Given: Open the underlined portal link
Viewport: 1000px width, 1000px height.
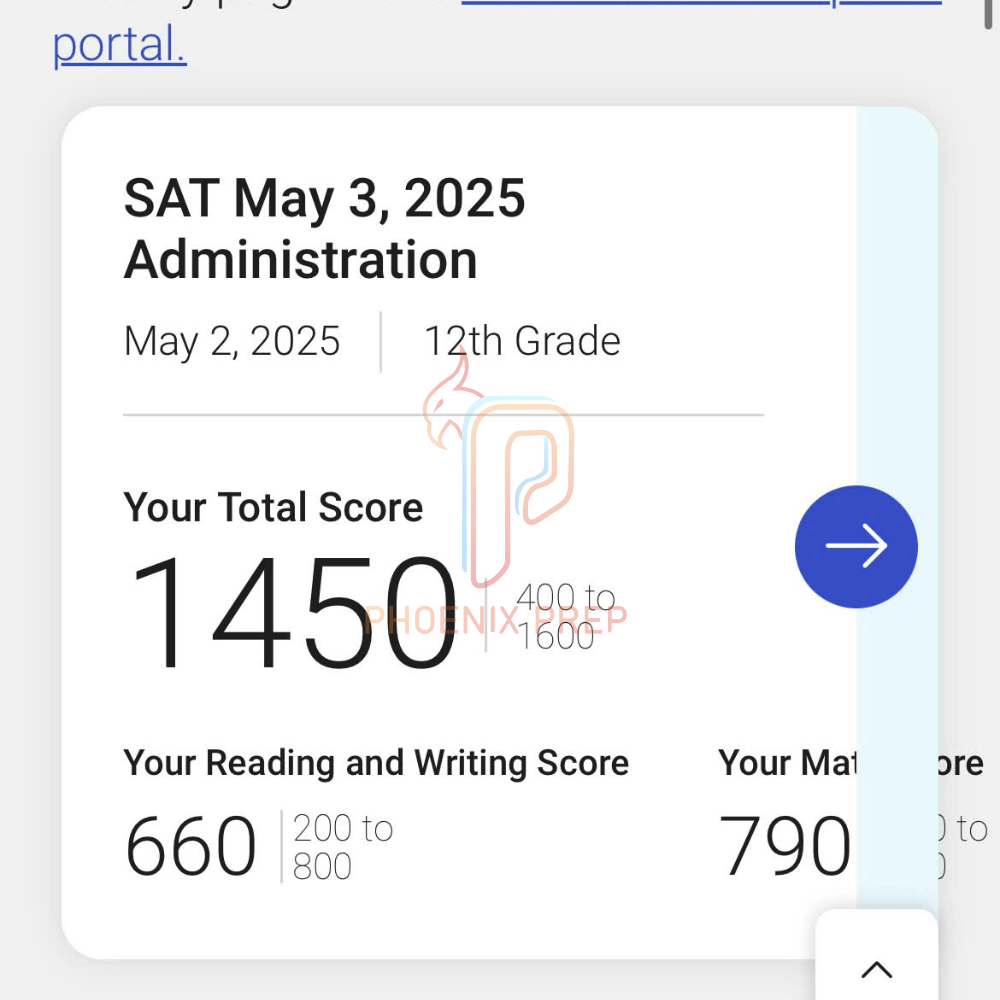Looking at the screenshot, I should click(x=119, y=46).
